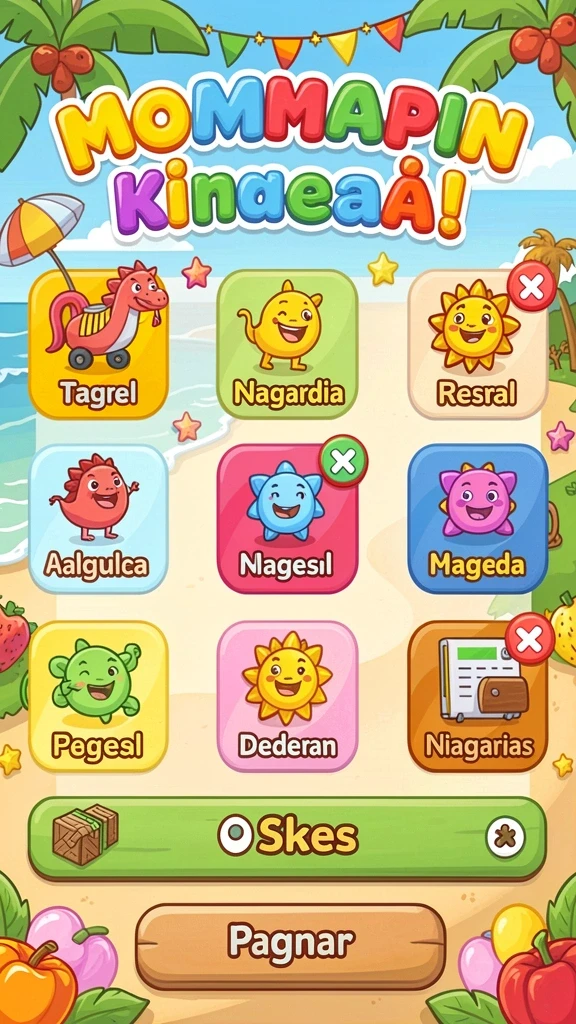576x1024 pixels.
Task: Open the Nagesil star tile
Action: click(287, 519)
